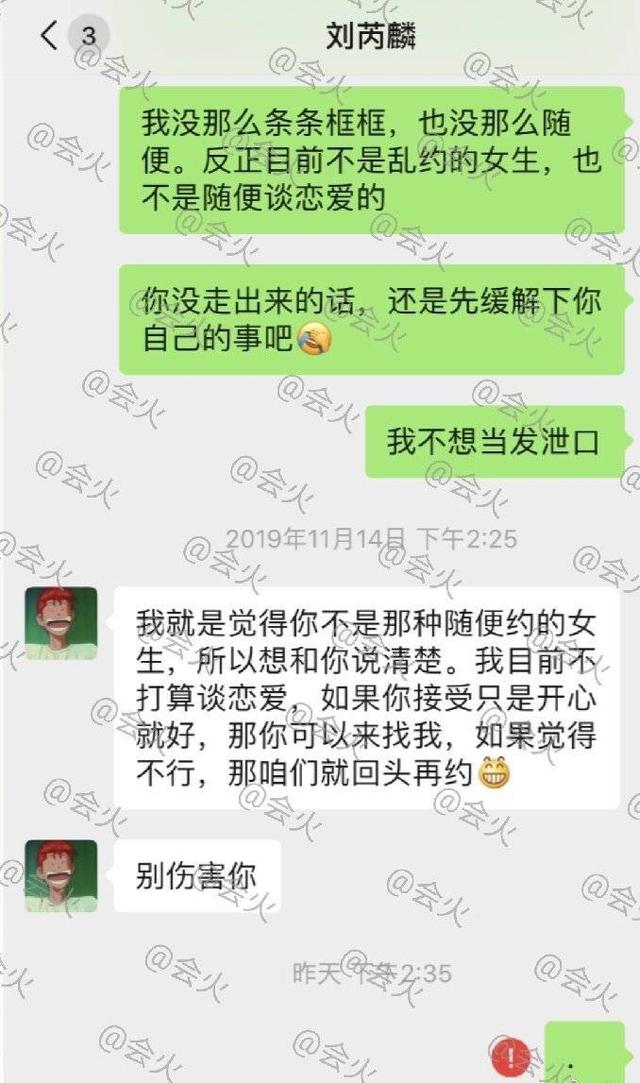Image resolution: width=640 pixels, height=1083 pixels.
Task: Open the contact's avatar beside the long message
Action: (61, 623)
